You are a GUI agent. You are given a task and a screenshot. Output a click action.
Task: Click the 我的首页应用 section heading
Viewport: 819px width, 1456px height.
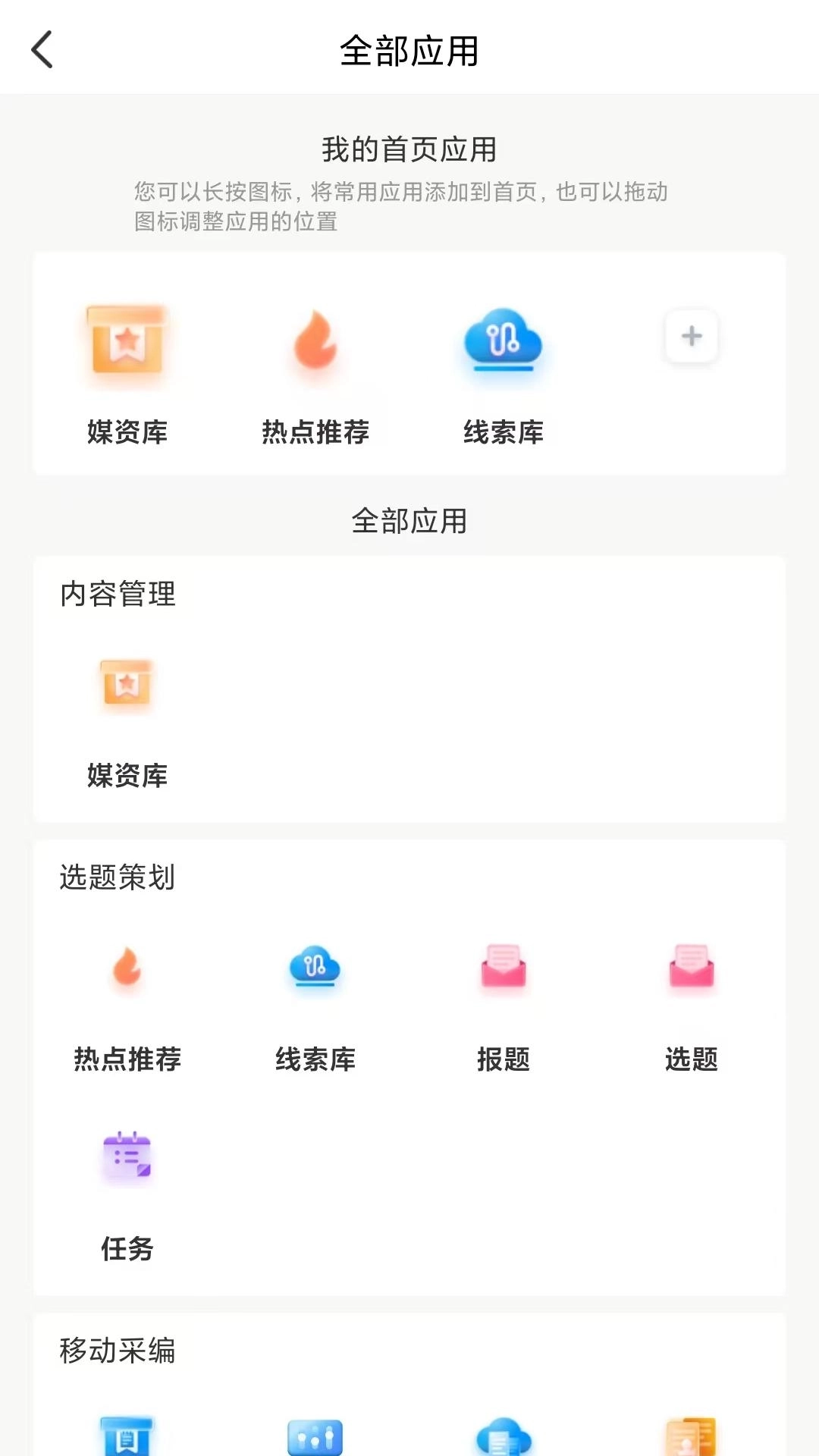409,149
